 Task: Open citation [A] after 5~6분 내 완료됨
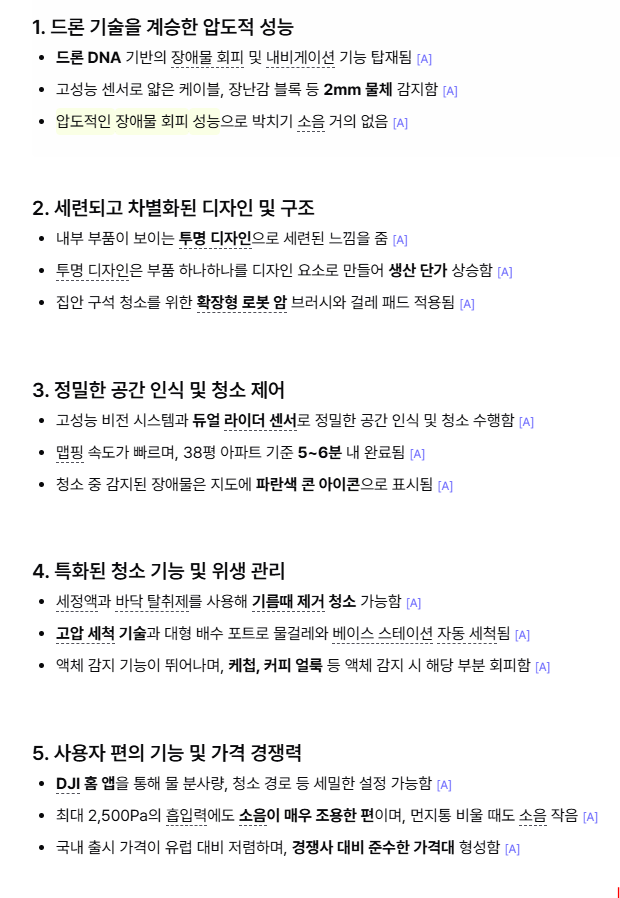pyautogui.click(x=417, y=454)
